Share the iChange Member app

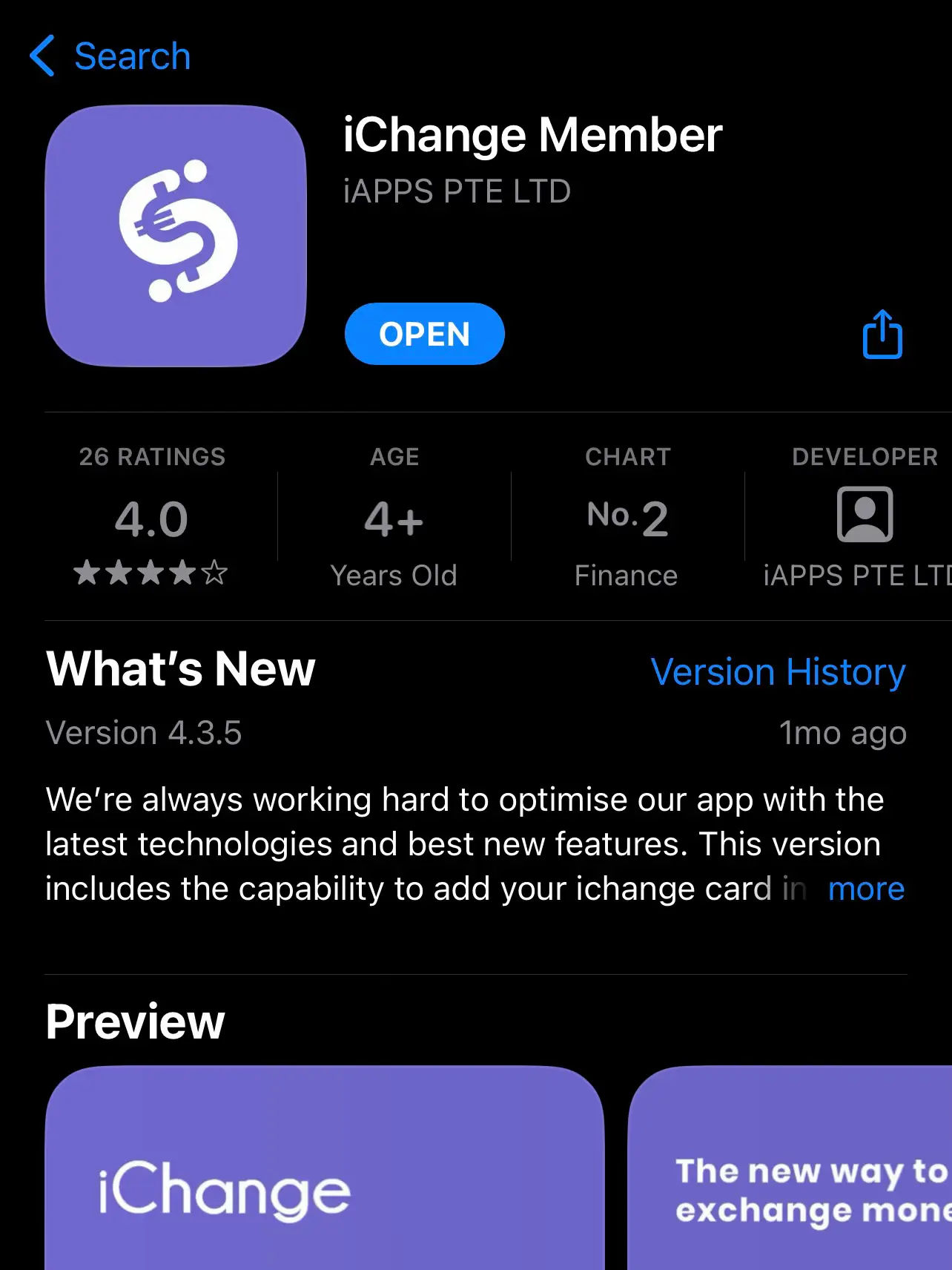pos(882,335)
